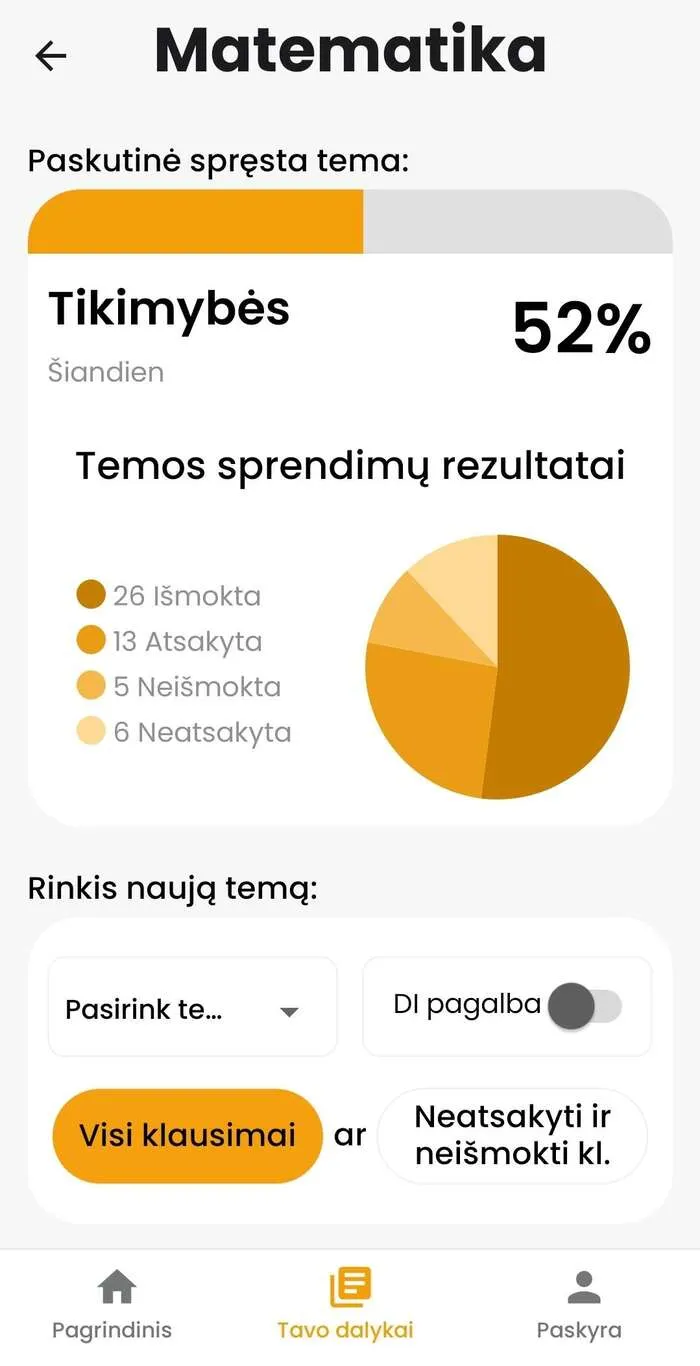
Task: Switch to the Pagrindinis tab
Action: tap(112, 1306)
